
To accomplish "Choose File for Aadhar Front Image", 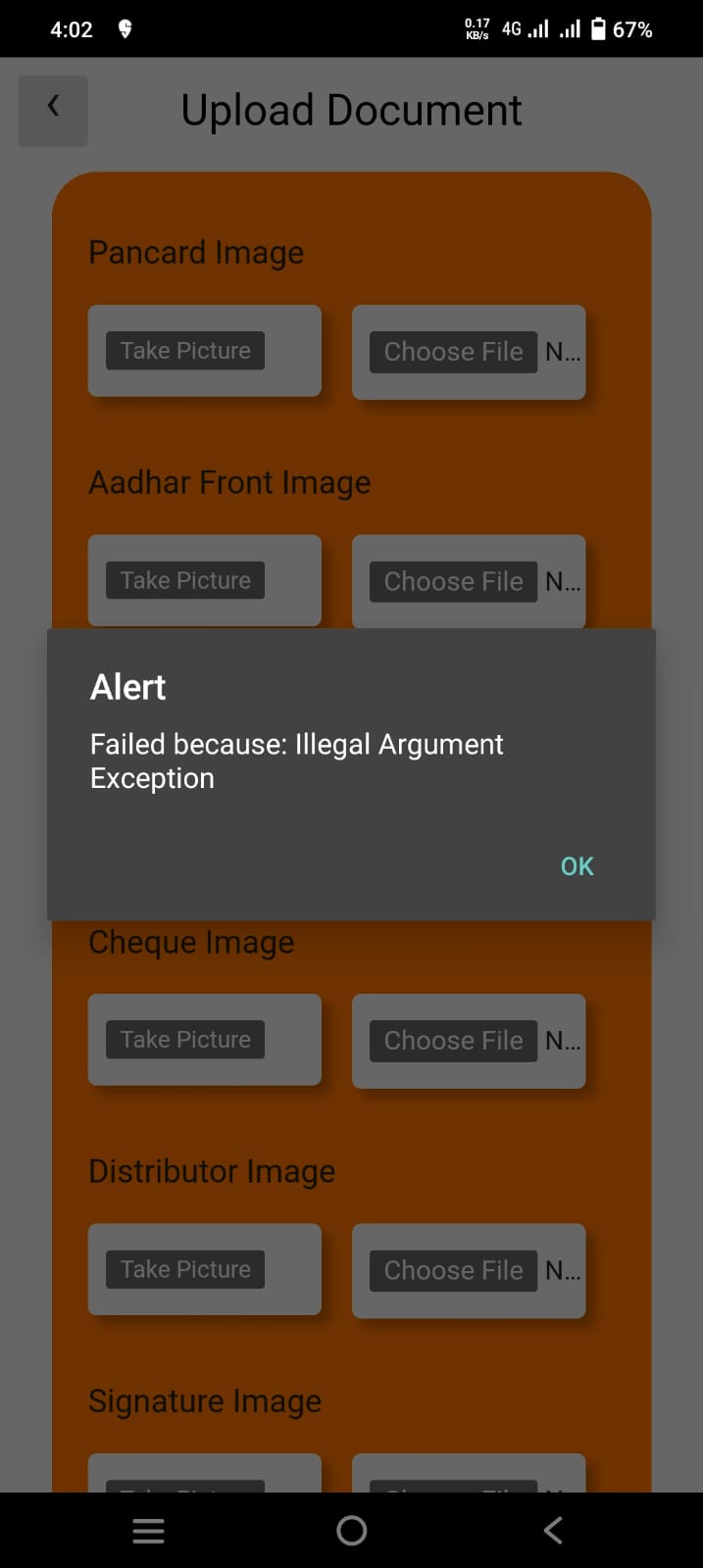I will pyautogui.click(x=453, y=581).
